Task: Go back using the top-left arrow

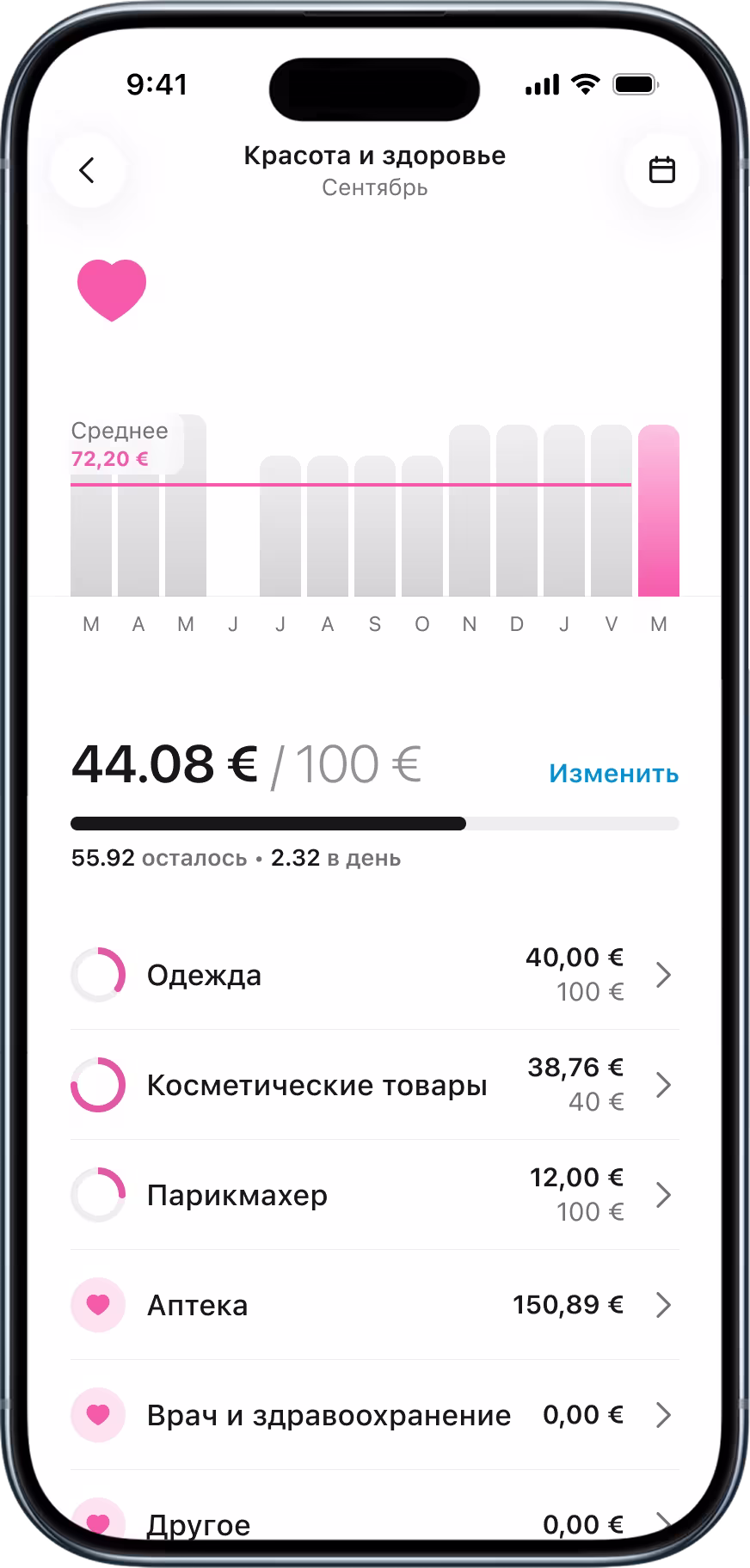Action: click(x=87, y=170)
